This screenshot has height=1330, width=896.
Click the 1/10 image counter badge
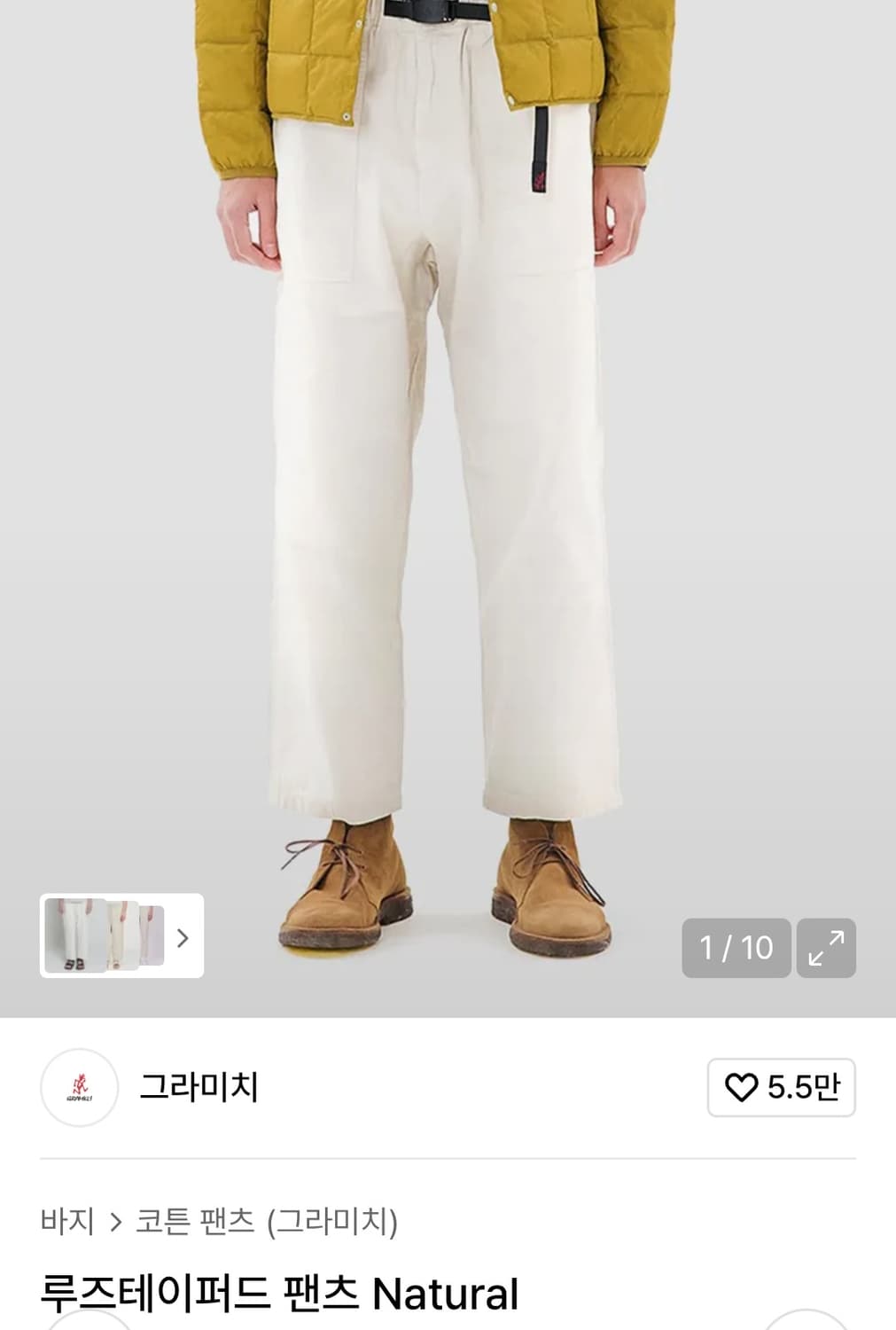737,949
